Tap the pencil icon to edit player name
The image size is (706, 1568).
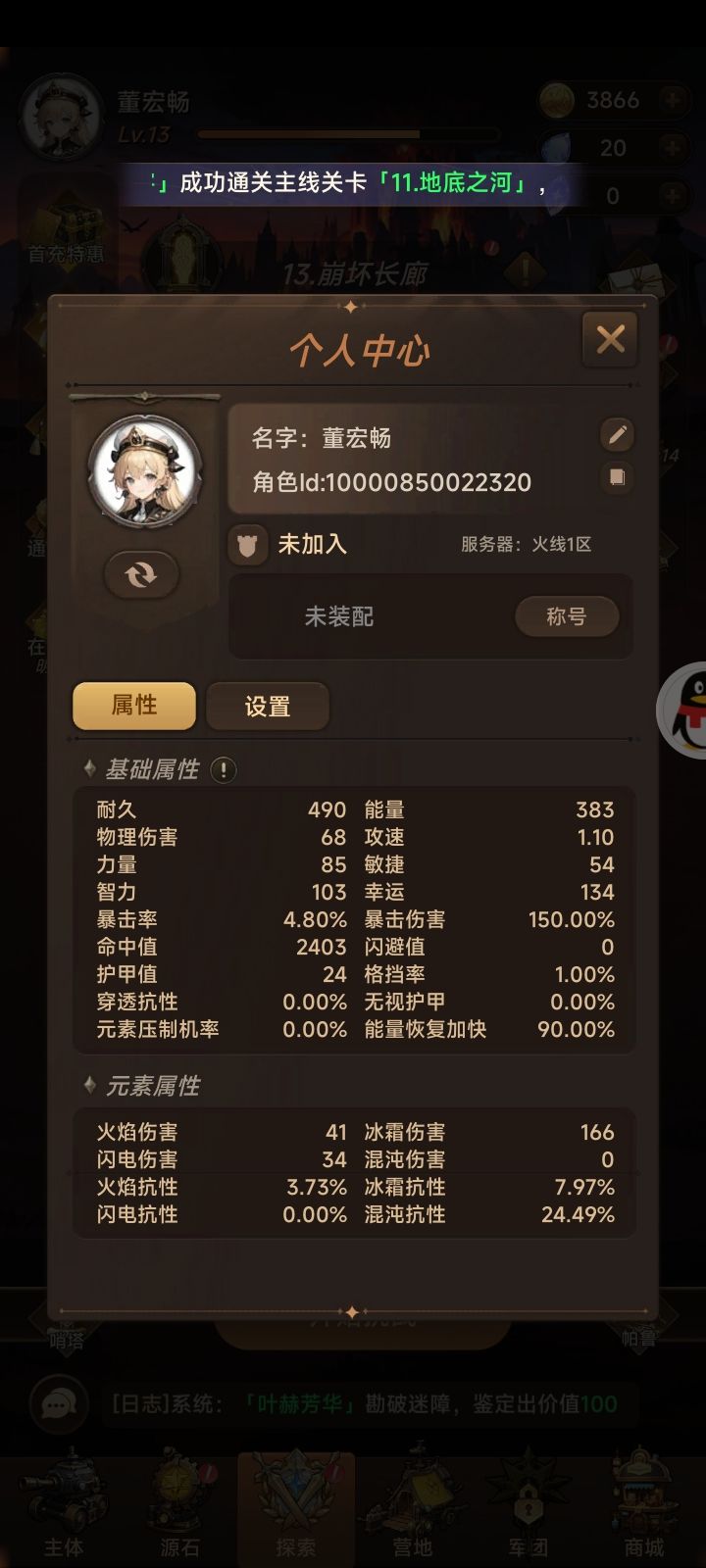pos(616,434)
